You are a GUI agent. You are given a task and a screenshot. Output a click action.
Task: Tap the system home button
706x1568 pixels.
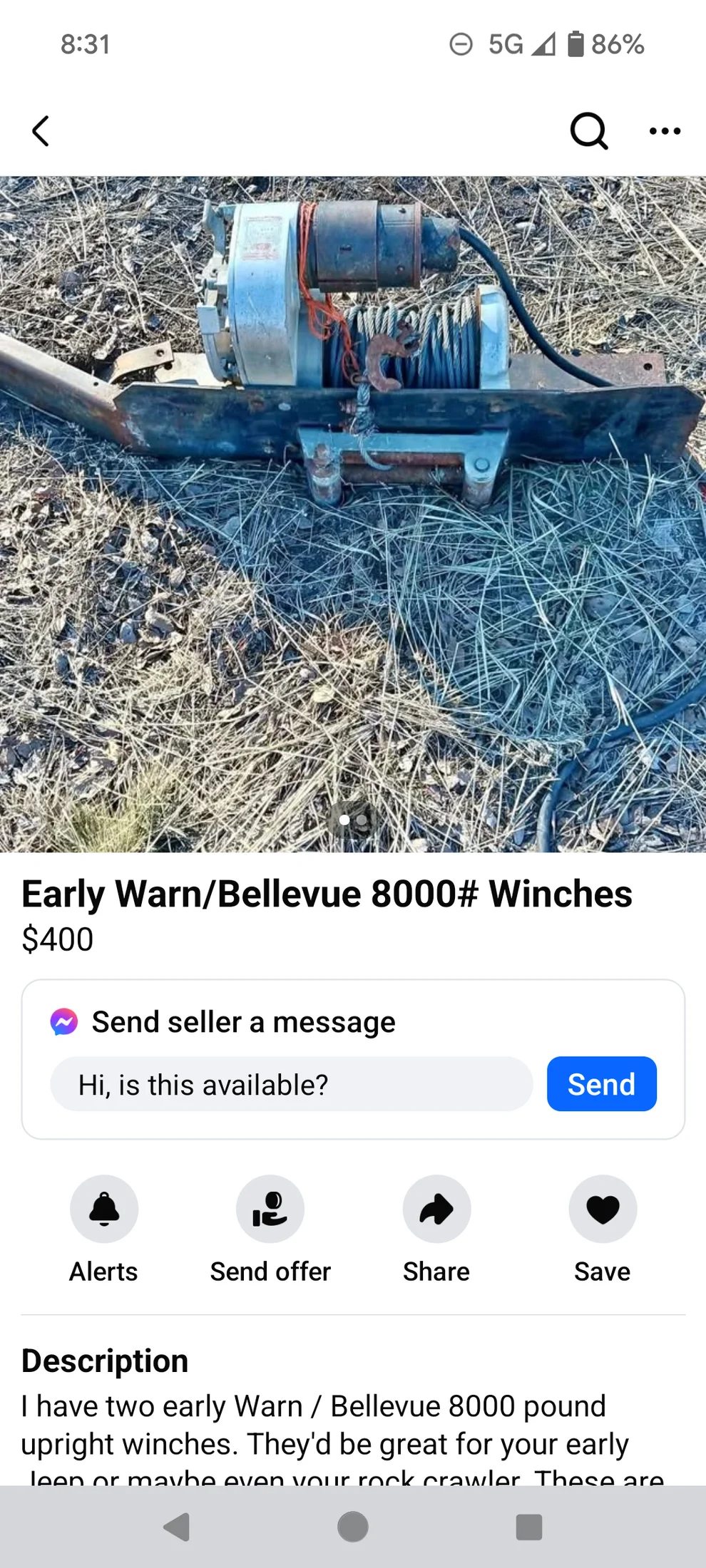coord(353,1527)
